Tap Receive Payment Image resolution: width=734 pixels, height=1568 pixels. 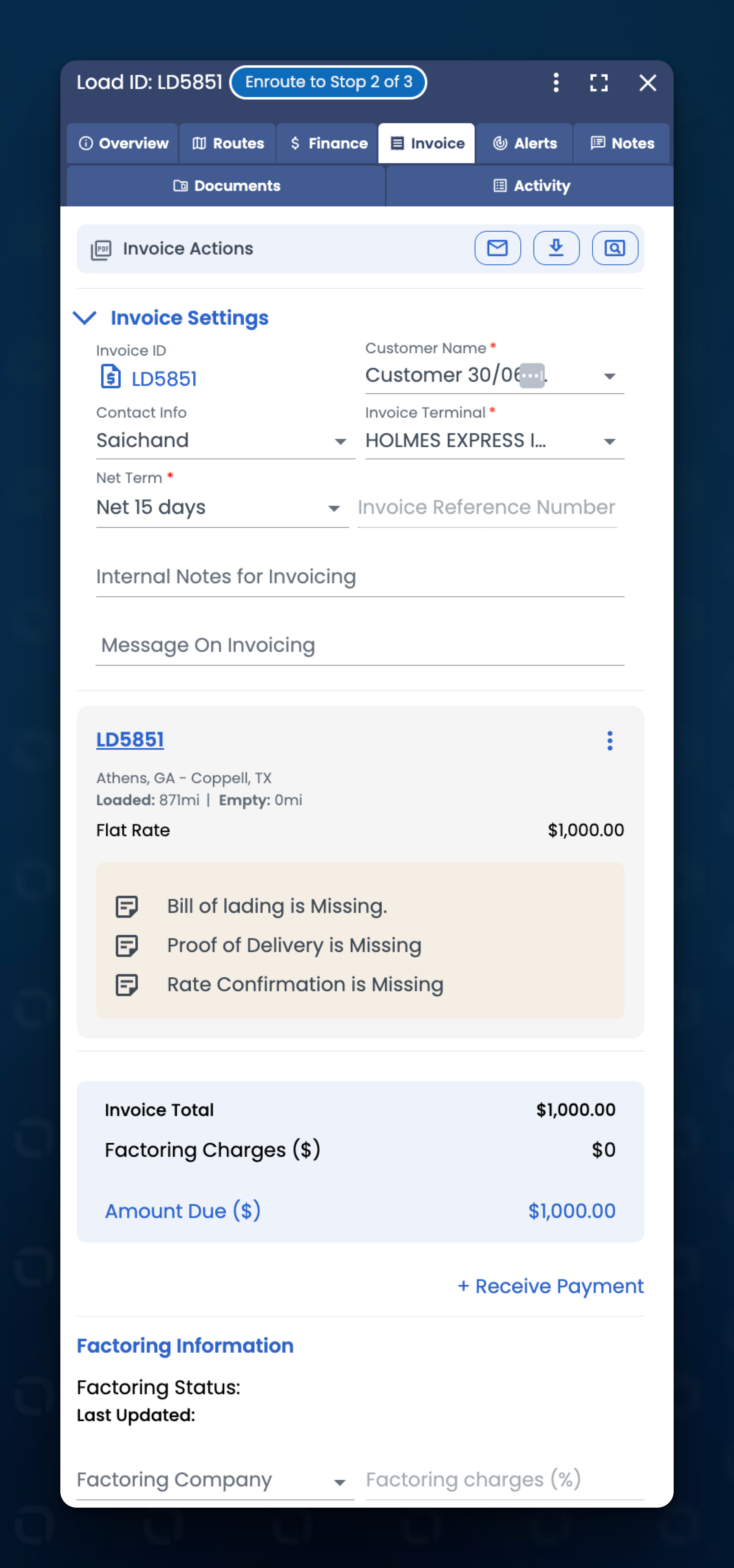click(550, 1286)
